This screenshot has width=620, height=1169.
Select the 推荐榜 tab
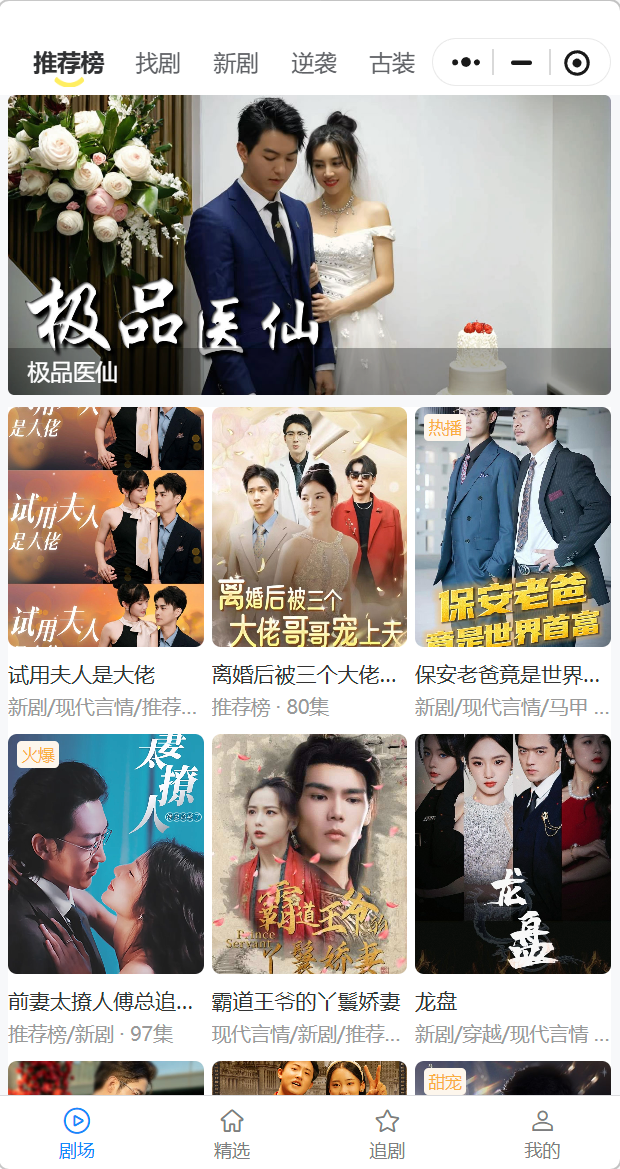tap(69, 63)
